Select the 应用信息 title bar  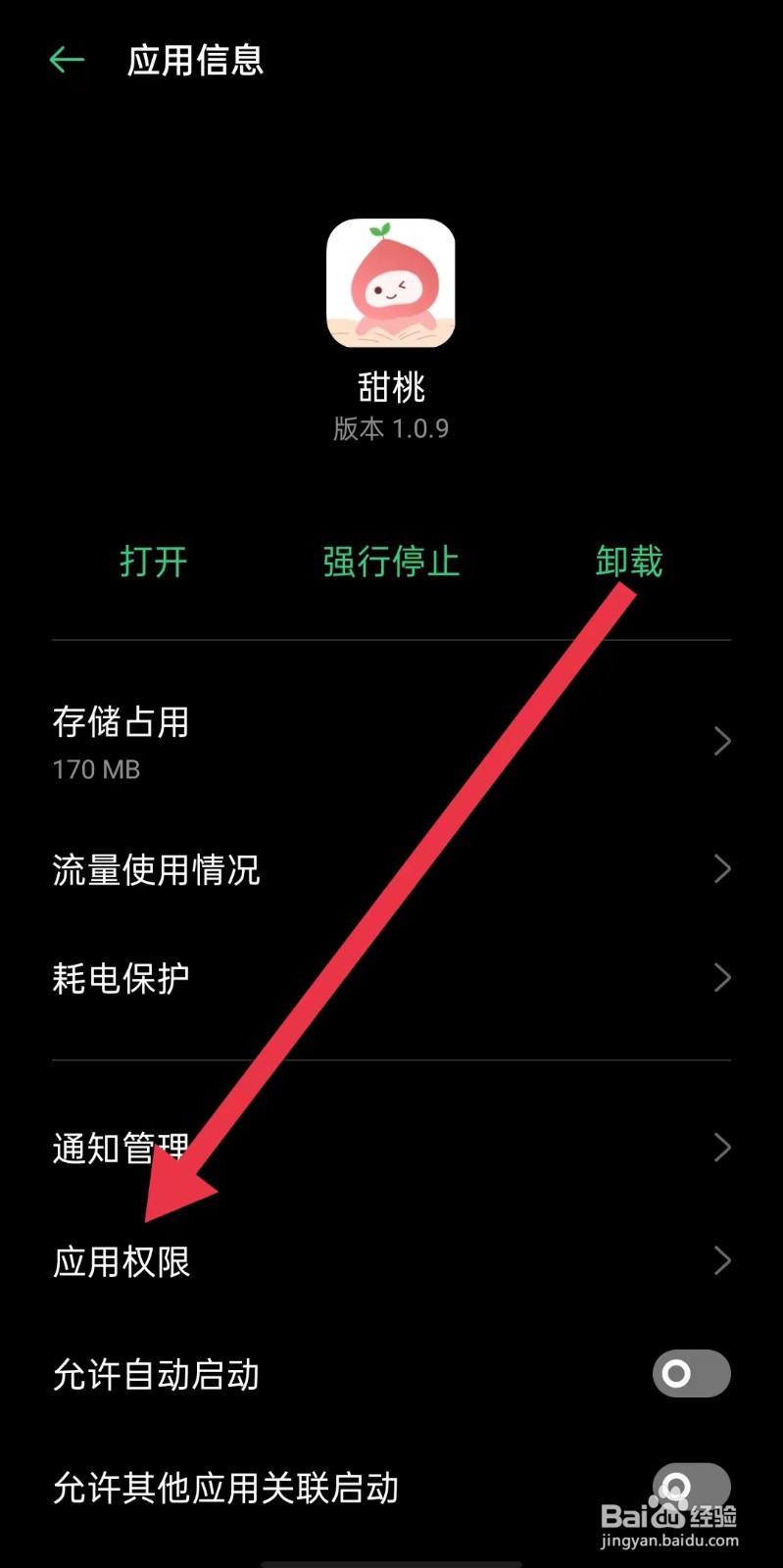coord(193,60)
